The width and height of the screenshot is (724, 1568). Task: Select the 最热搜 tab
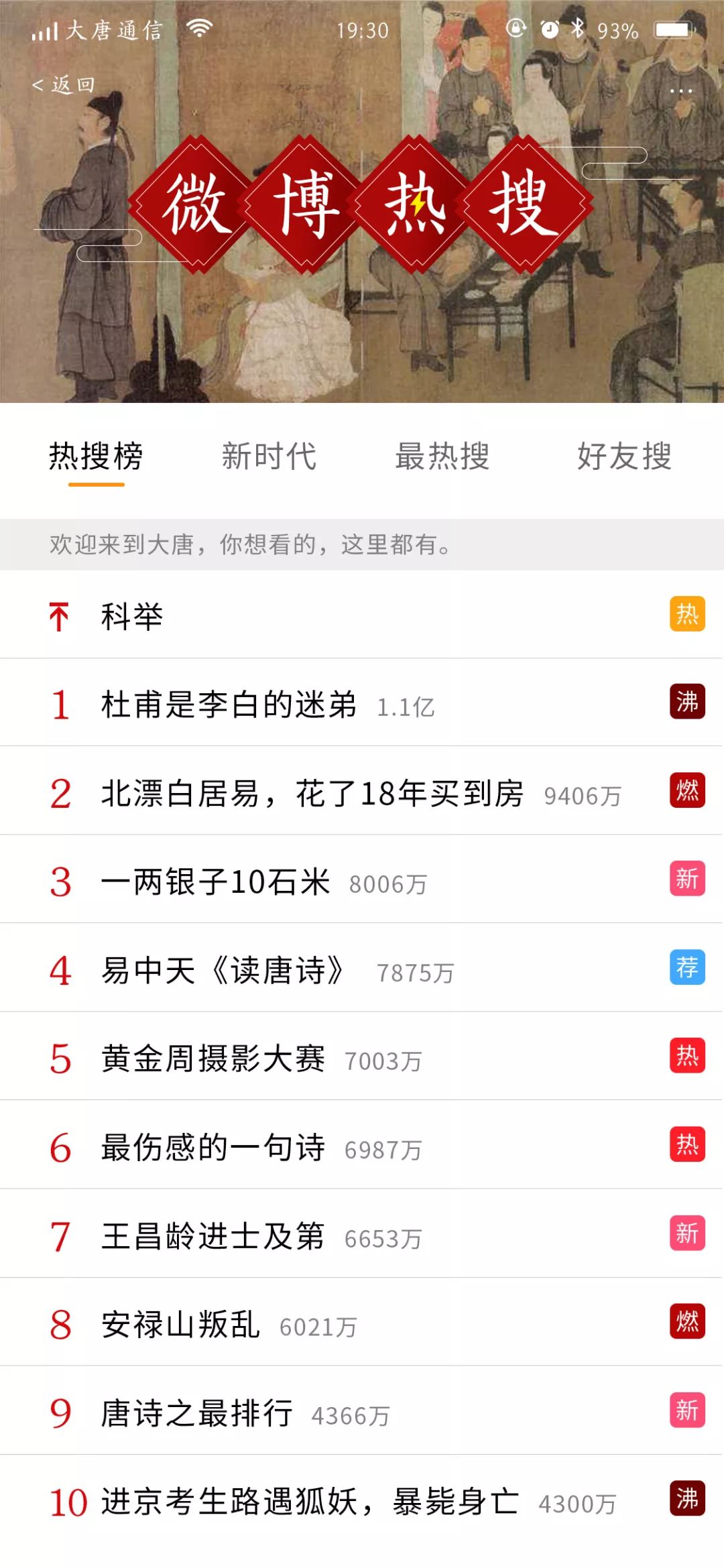(442, 457)
